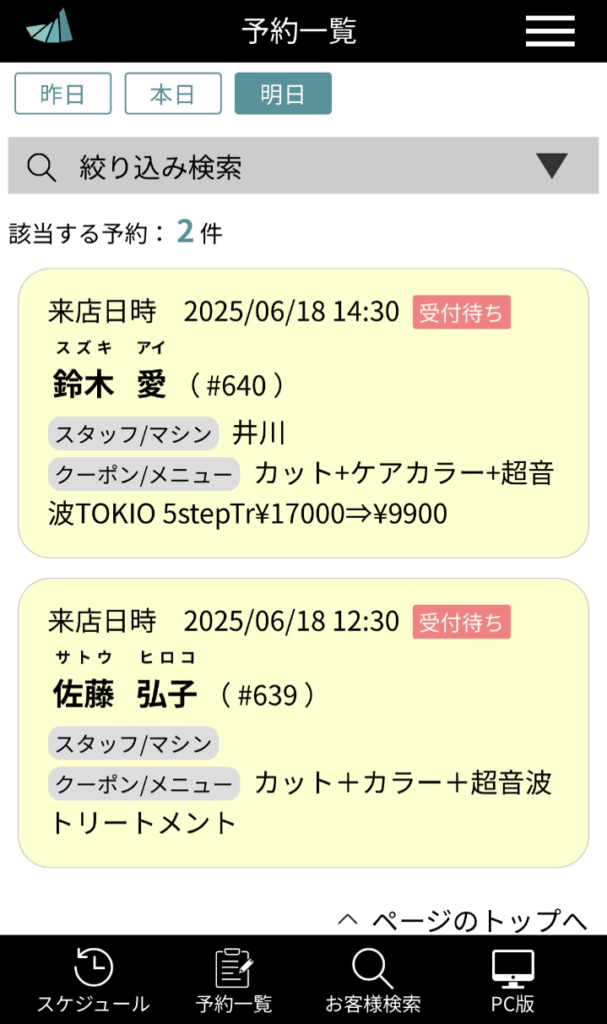Select the 明日 tomorrow tab
Viewport: 607px width, 1024px height.
pyautogui.click(x=283, y=93)
